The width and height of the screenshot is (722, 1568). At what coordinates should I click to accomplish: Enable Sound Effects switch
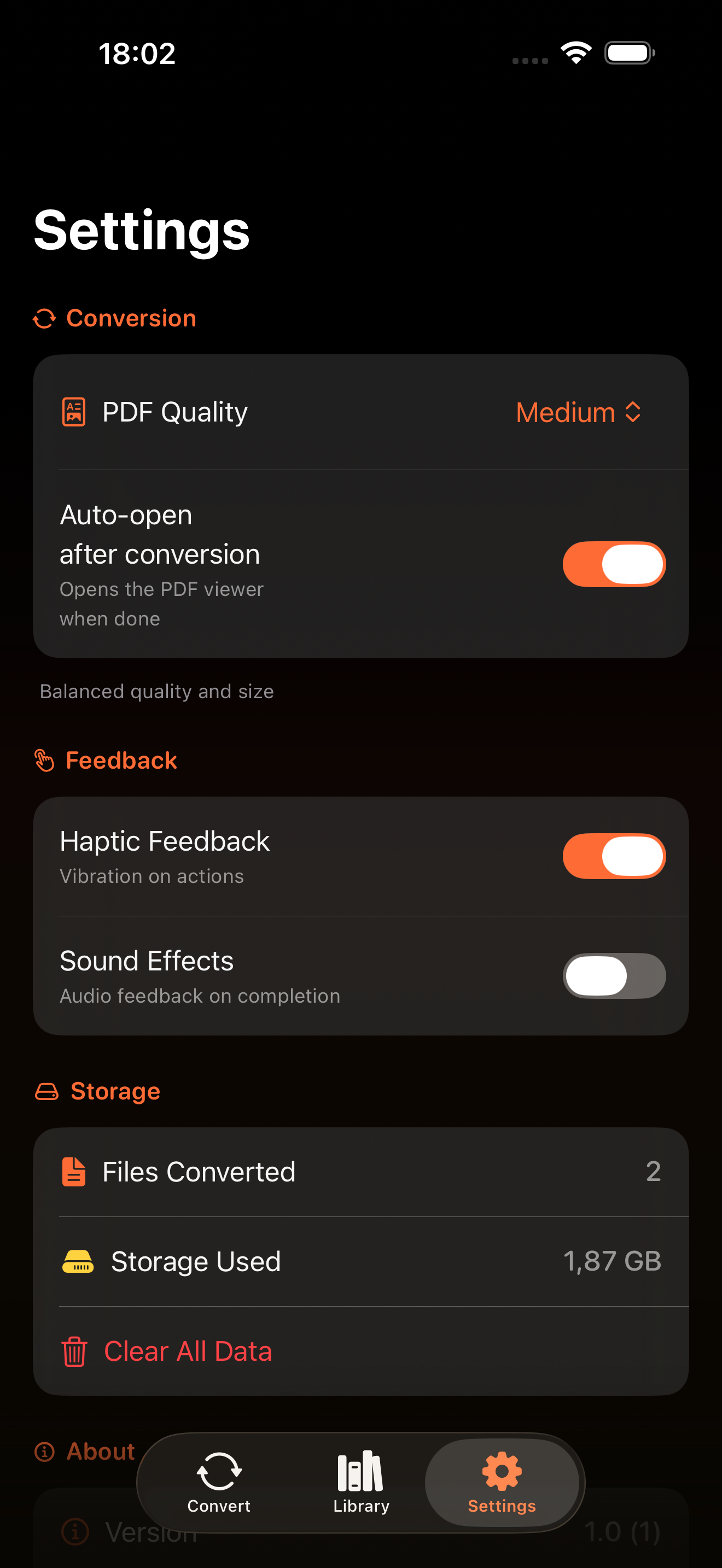614,975
